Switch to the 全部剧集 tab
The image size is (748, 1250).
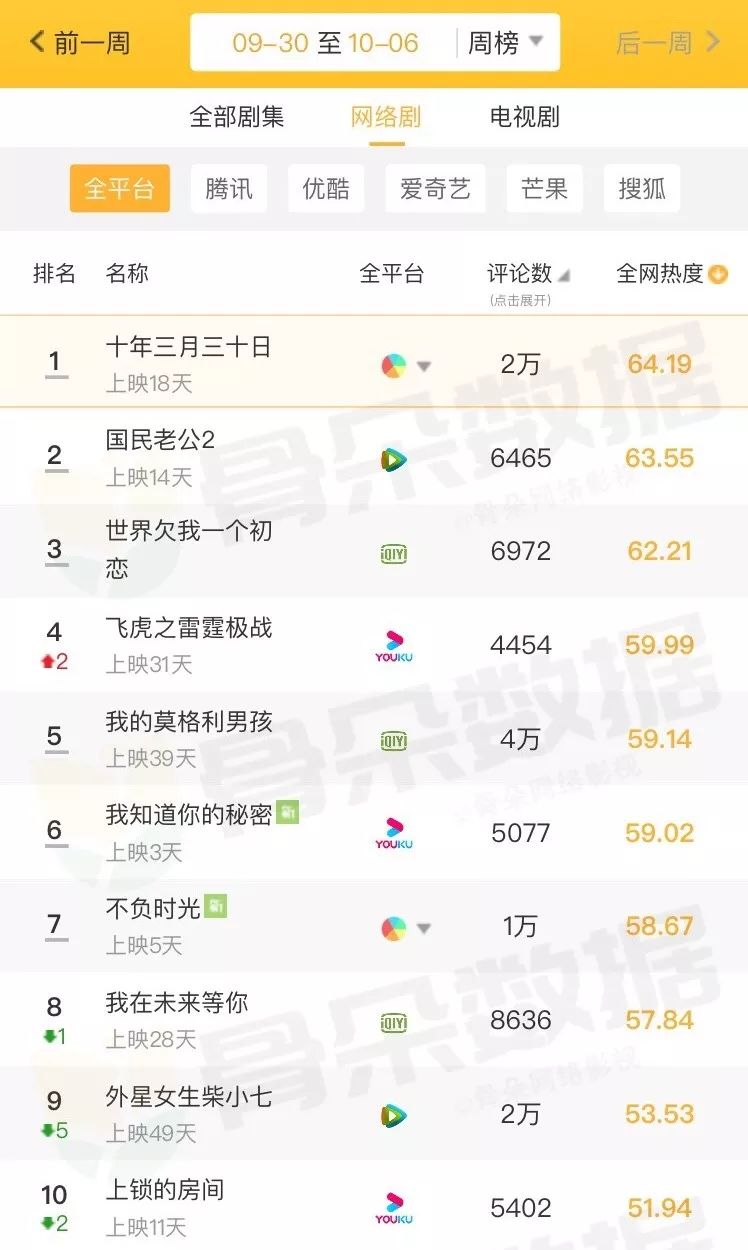[237, 117]
